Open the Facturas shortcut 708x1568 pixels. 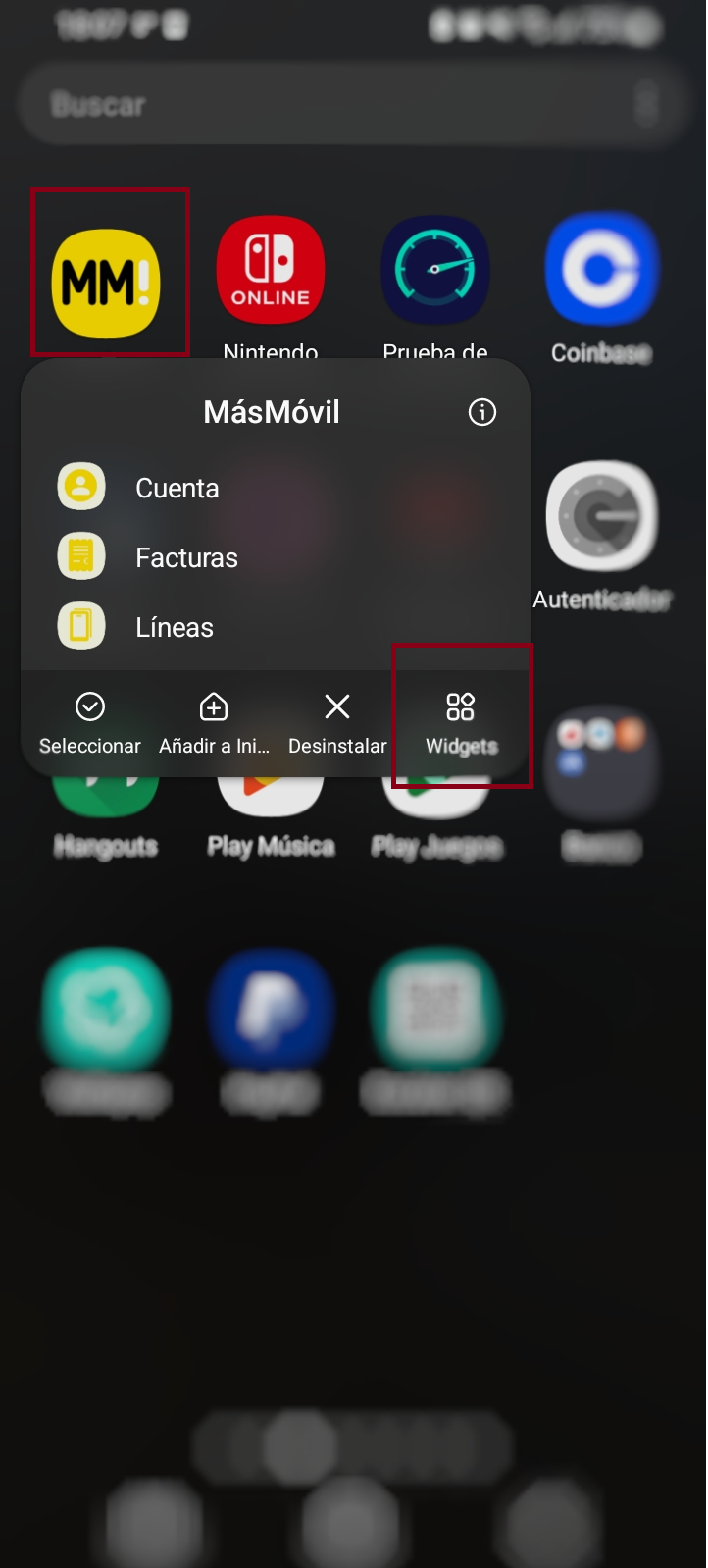tap(186, 557)
